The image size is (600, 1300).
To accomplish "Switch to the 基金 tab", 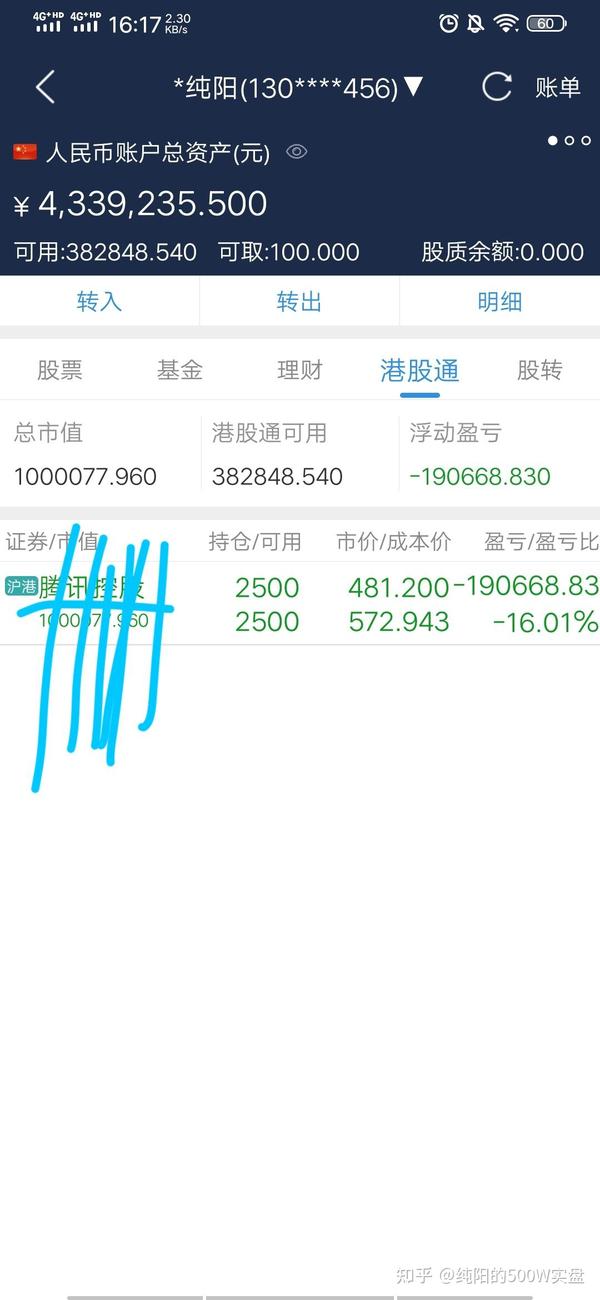I will pos(180,370).
